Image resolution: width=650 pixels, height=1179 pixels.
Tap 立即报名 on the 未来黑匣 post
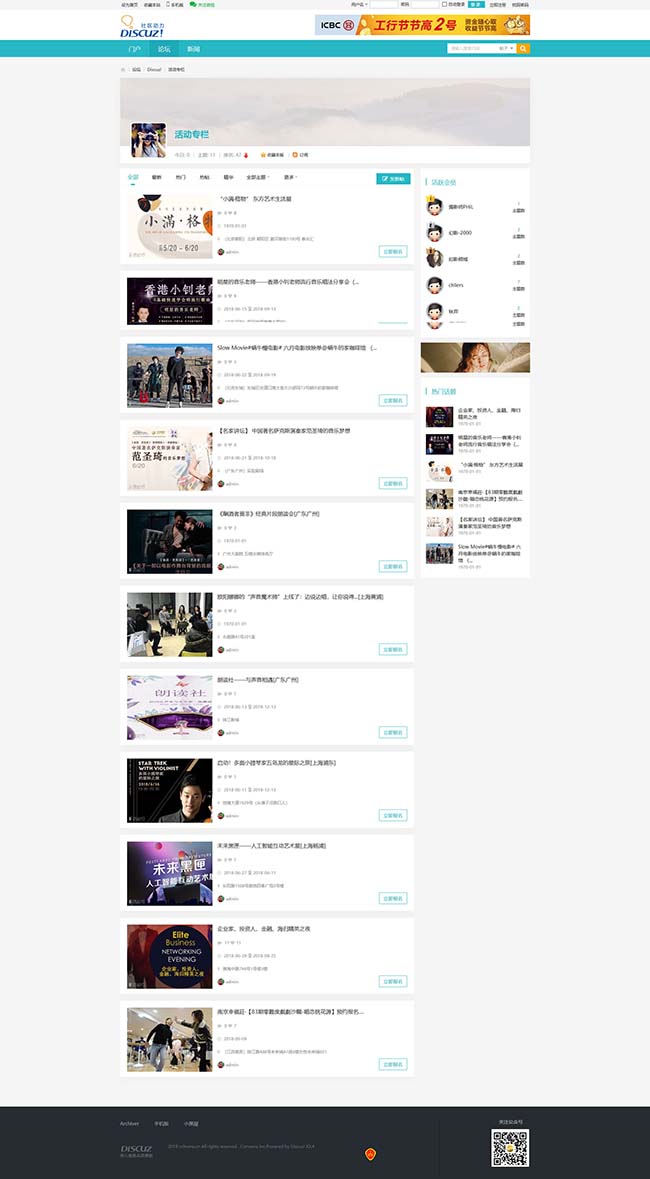(393, 898)
